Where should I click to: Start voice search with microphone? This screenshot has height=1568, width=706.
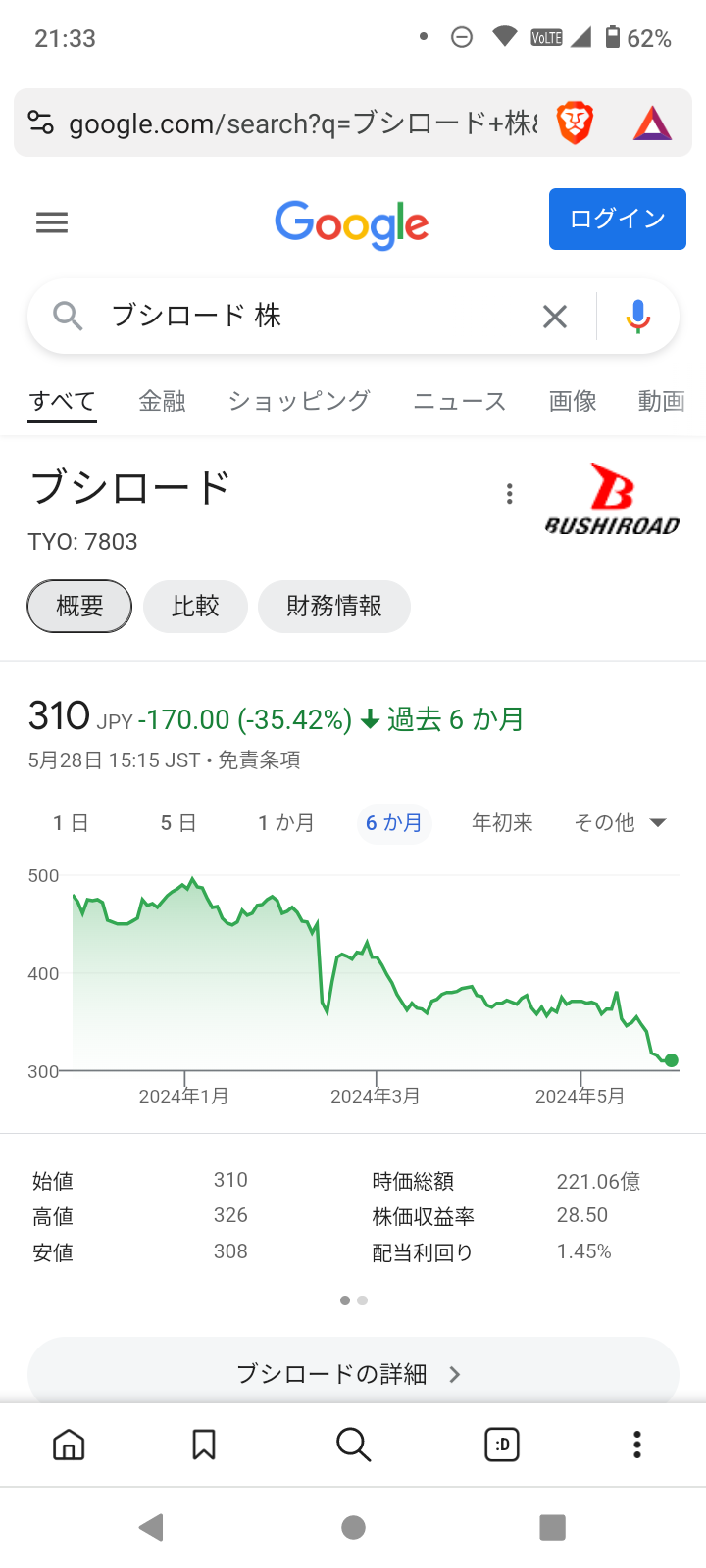coord(638,317)
